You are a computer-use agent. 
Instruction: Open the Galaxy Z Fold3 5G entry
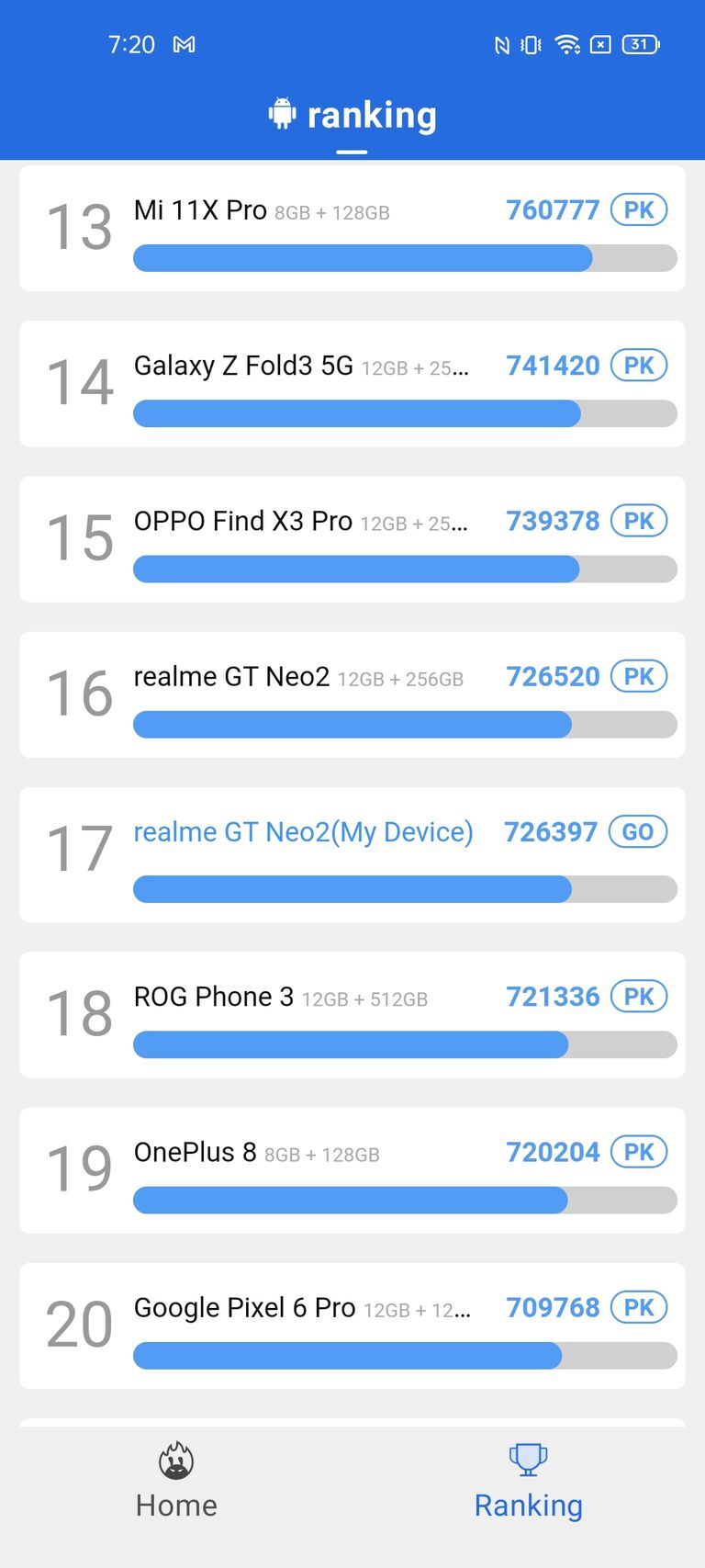coord(352,382)
